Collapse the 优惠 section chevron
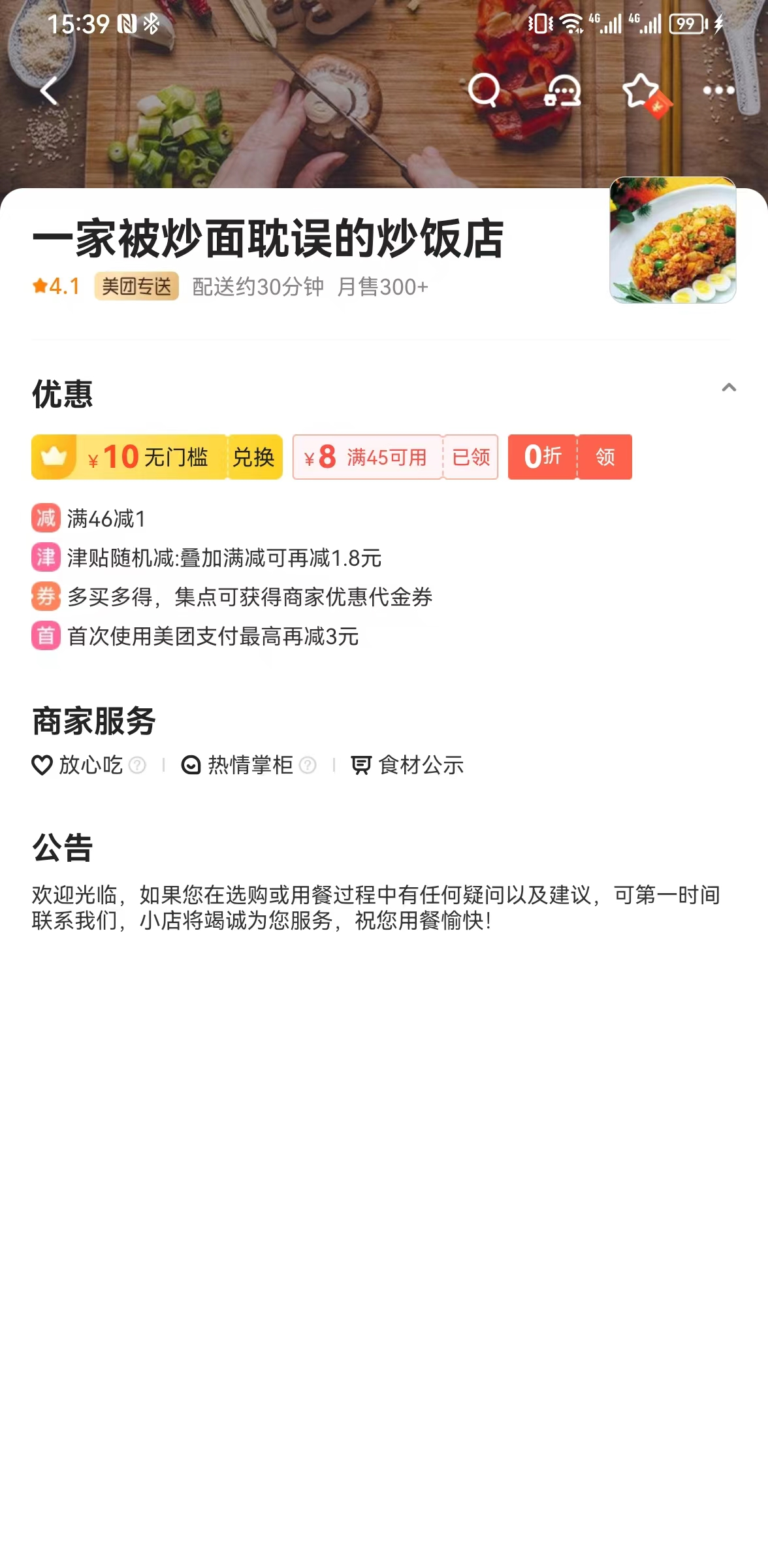 click(729, 387)
